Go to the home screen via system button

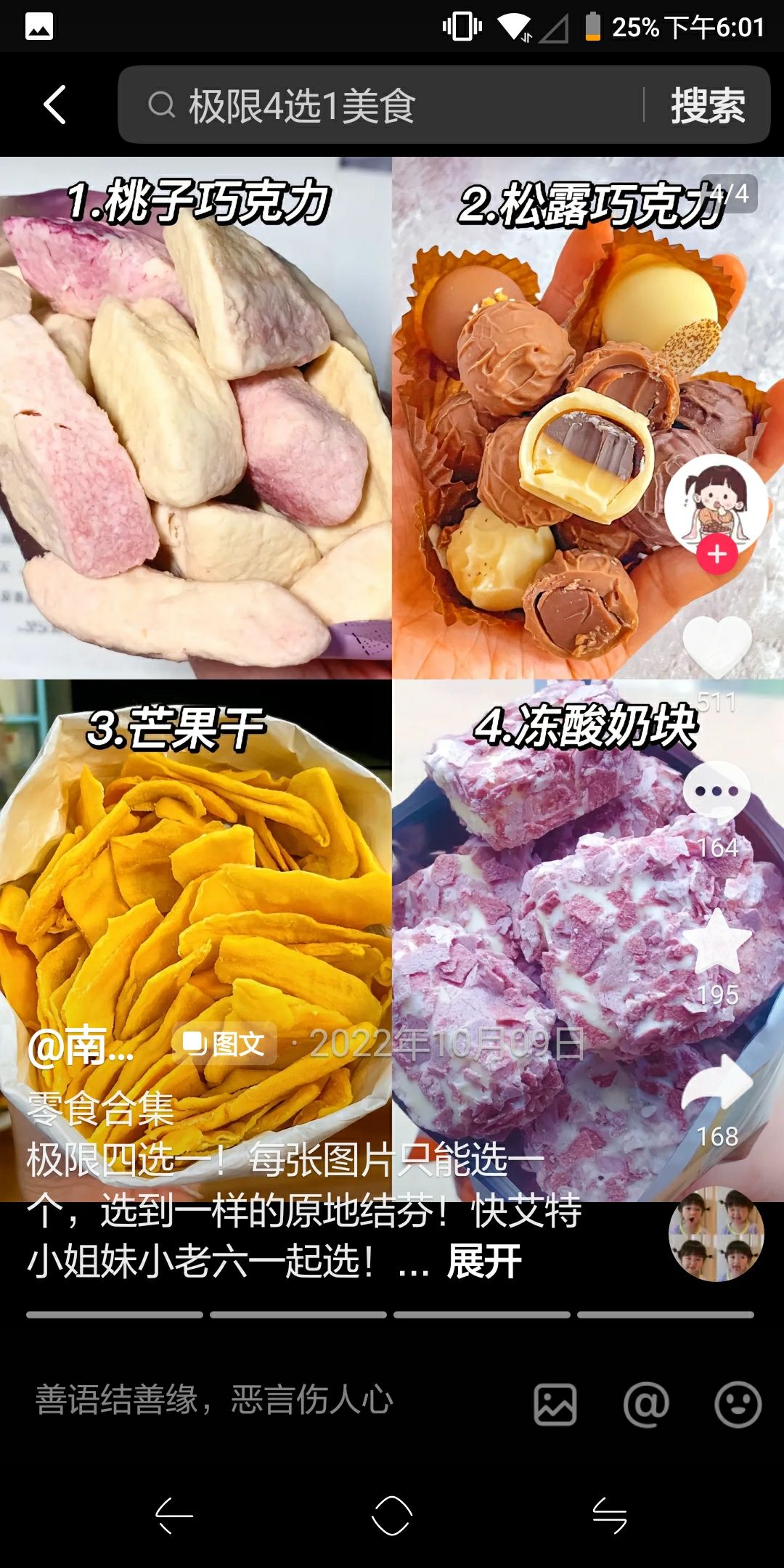[x=392, y=1515]
